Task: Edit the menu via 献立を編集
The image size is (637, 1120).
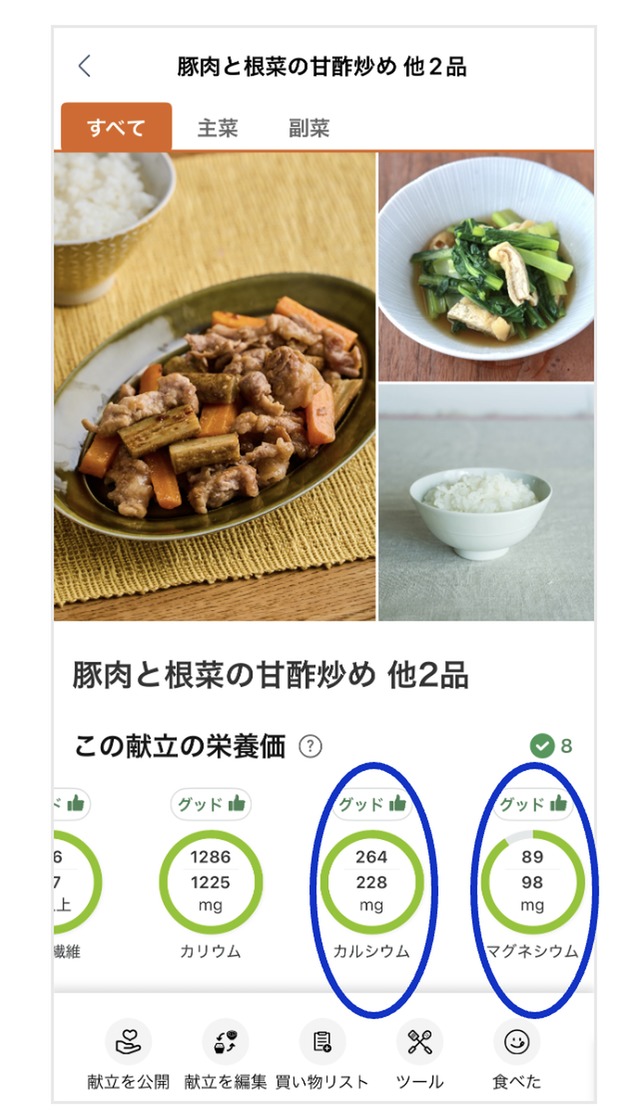Action: (225, 1055)
